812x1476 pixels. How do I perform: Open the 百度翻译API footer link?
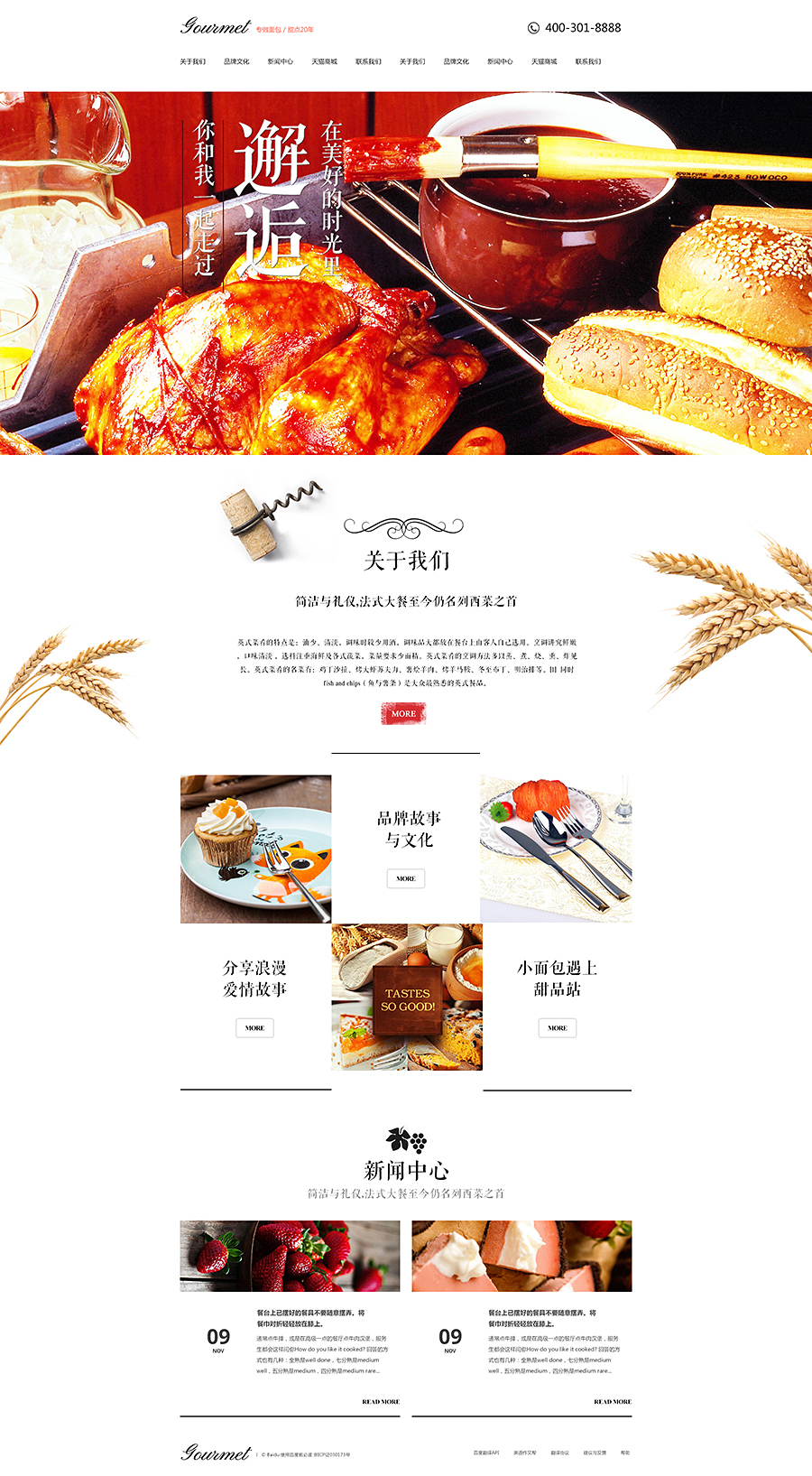486,1453
